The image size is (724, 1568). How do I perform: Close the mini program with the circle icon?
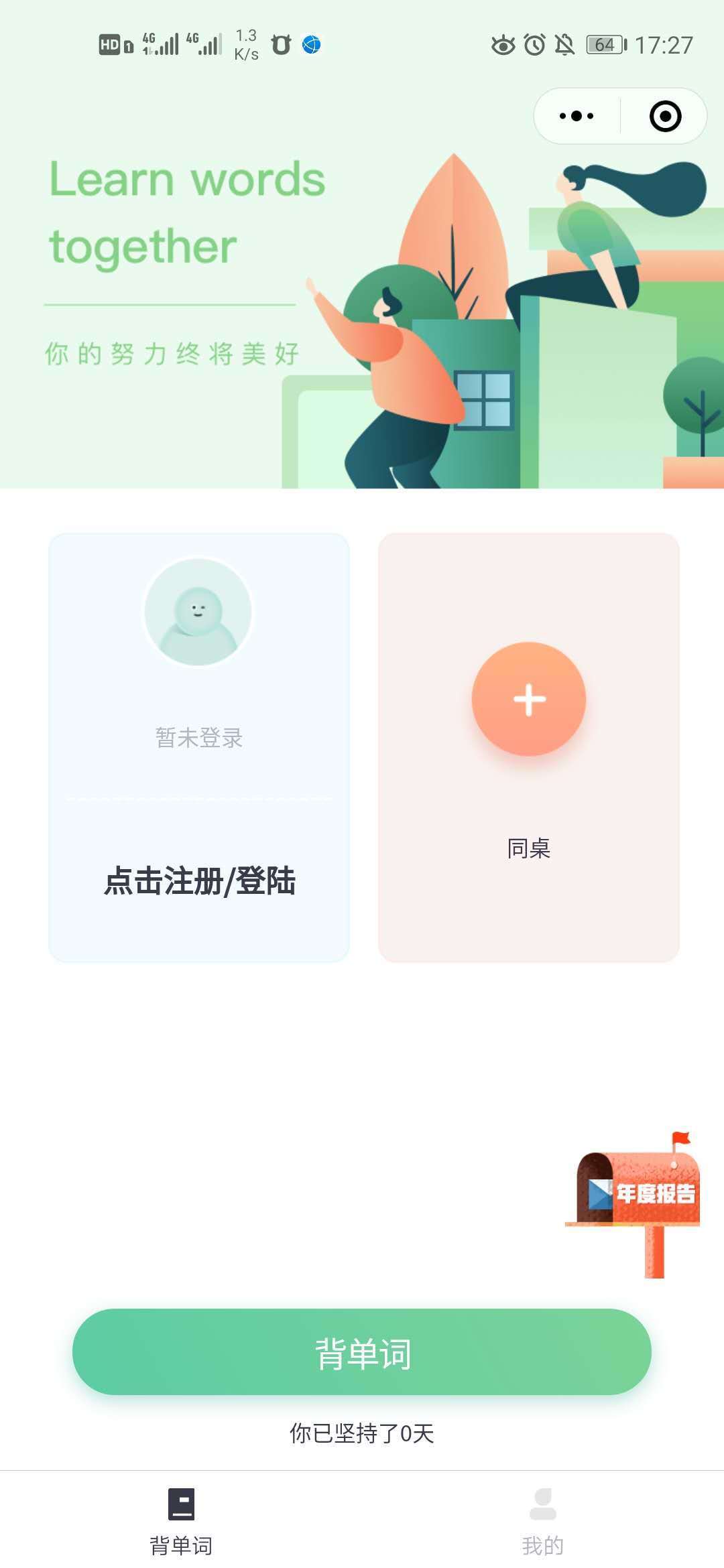pyautogui.click(x=665, y=116)
